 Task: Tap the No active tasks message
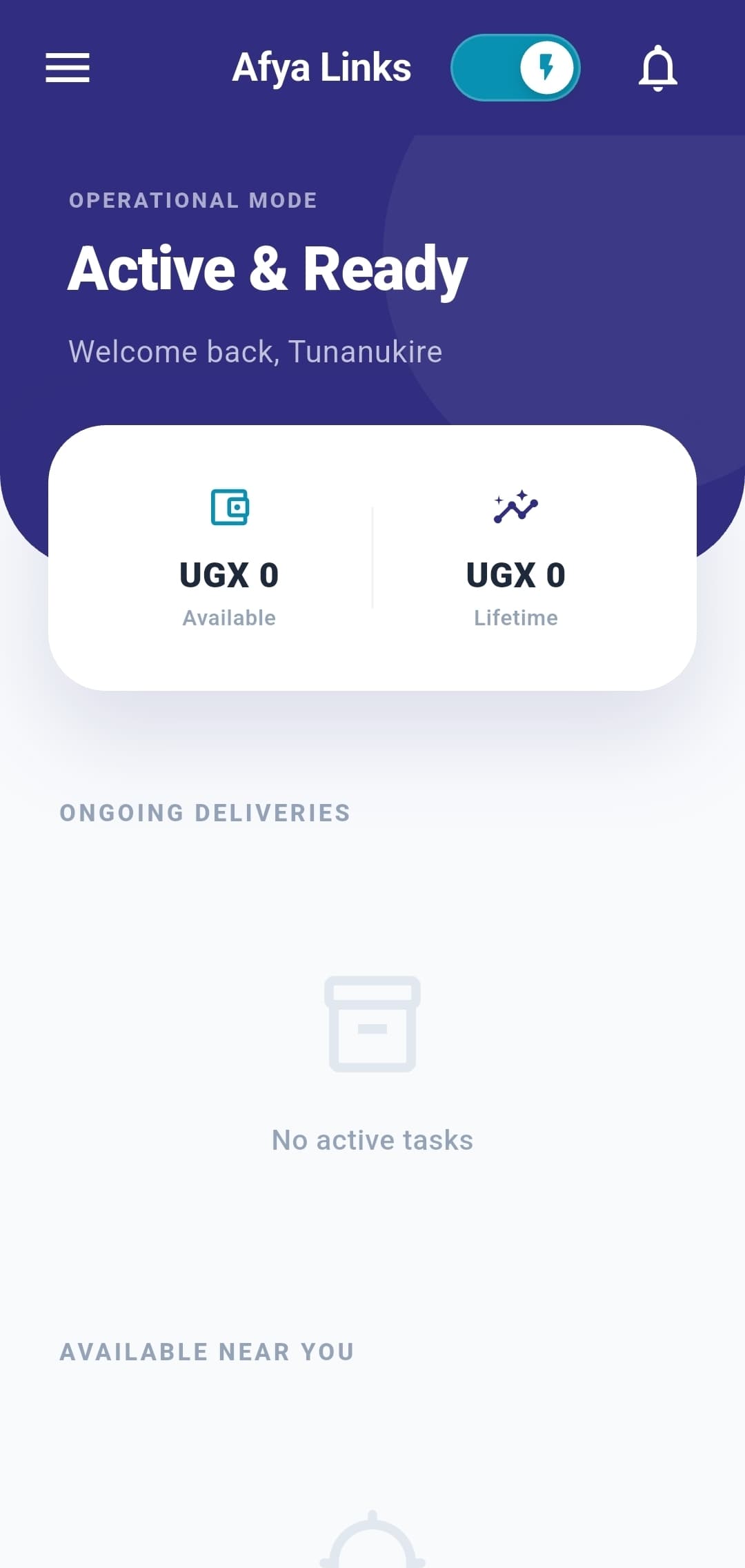372,1140
